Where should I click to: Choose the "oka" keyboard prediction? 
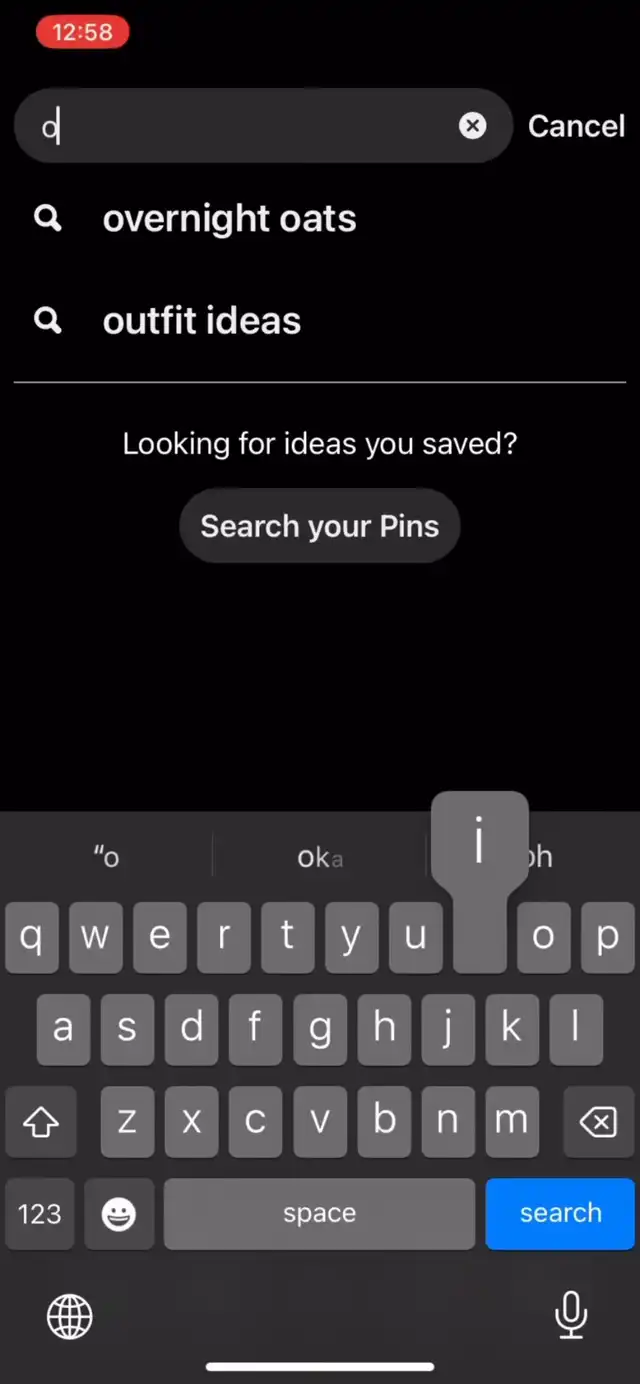320,857
